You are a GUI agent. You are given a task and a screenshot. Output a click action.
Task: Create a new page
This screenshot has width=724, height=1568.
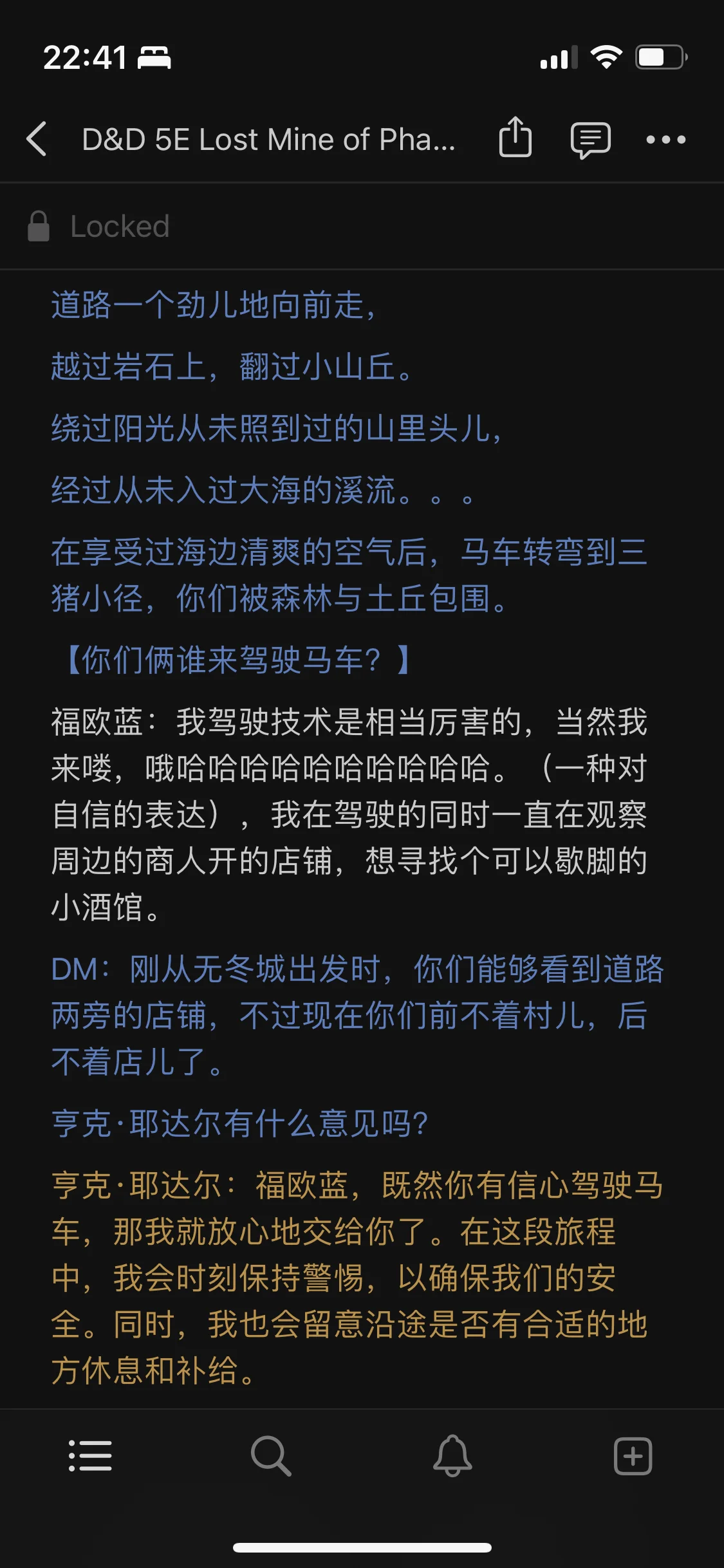click(633, 1455)
